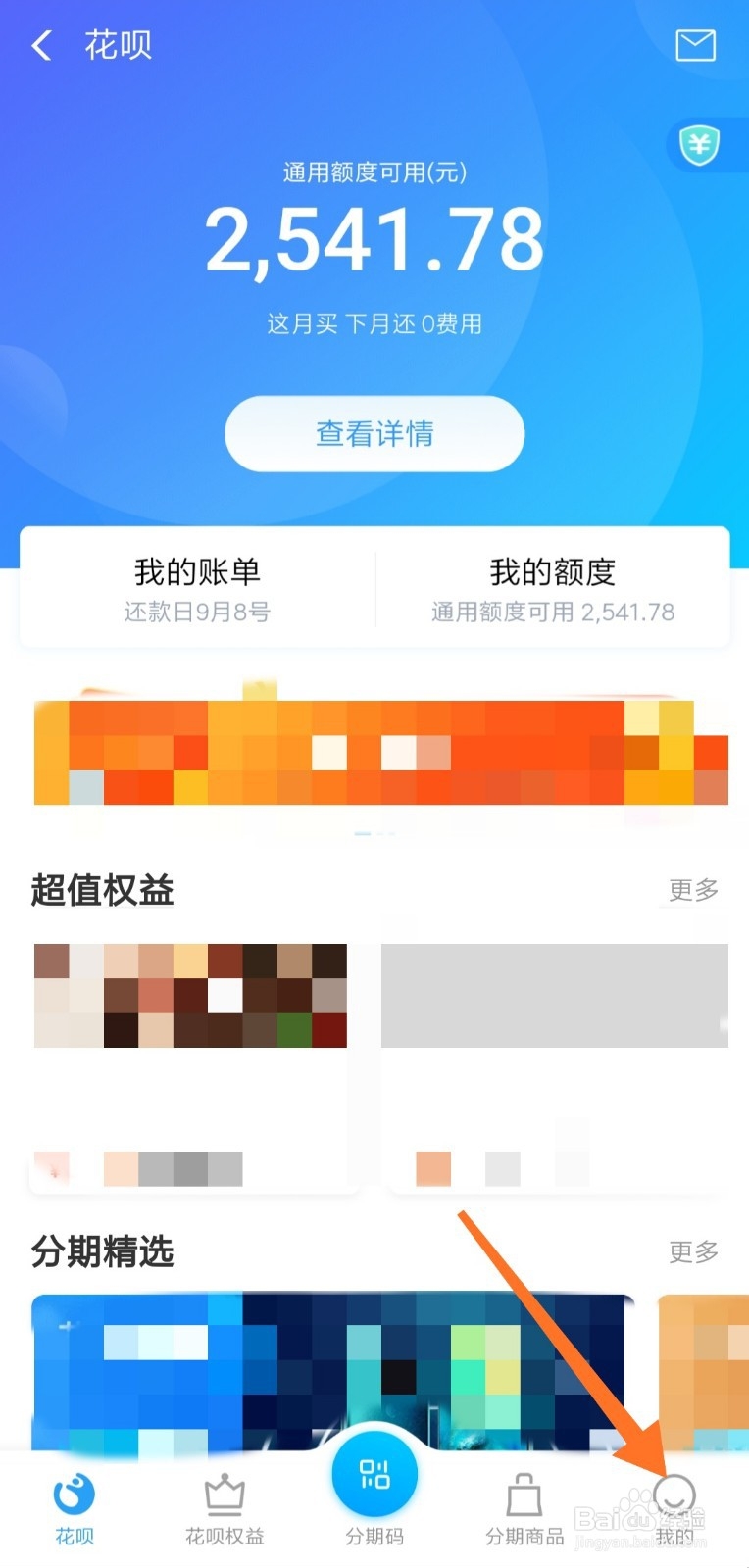Switch to the 我的账单 section
The height and width of the screenshot is (1568, 749).
pyautogui.click(x=196, y=586)
